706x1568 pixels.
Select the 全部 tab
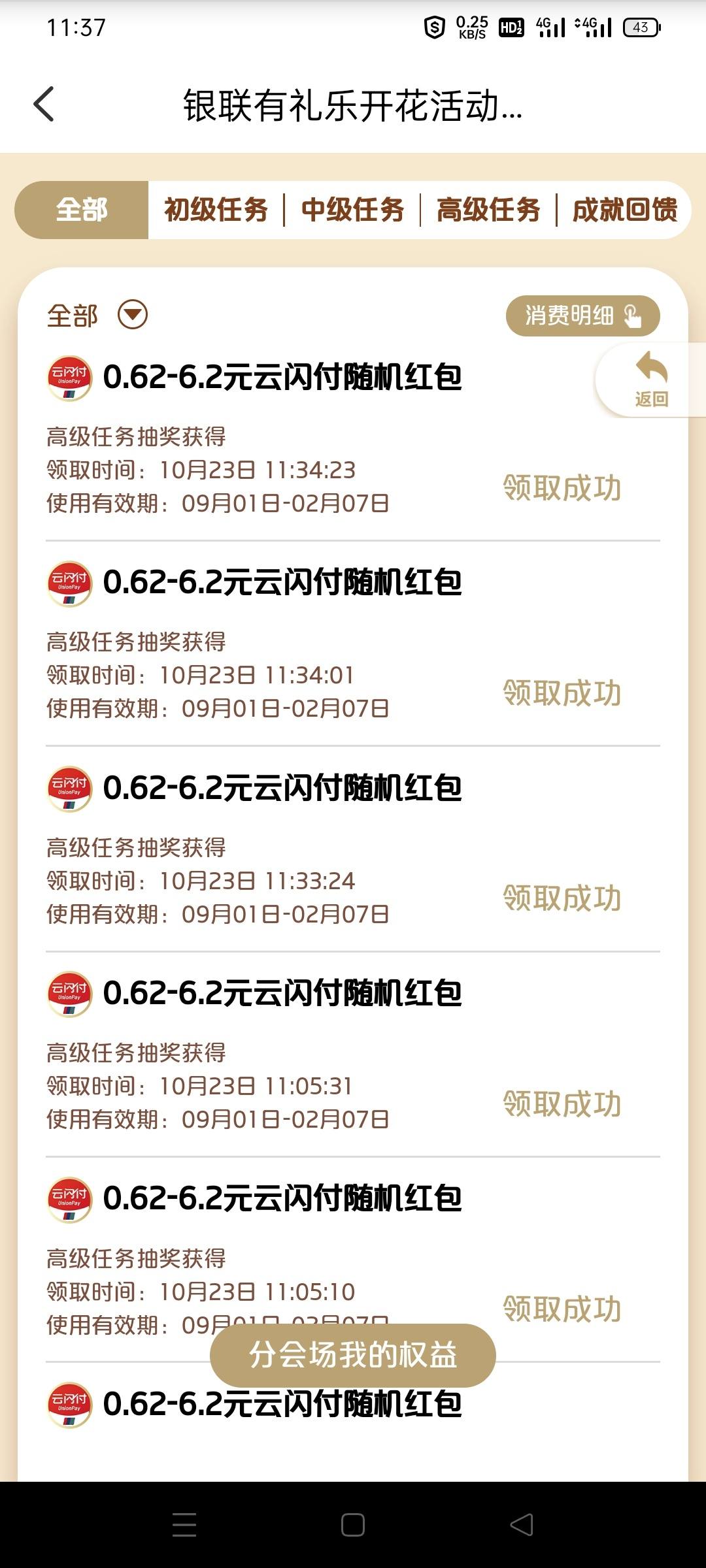[x=82, y=210]
